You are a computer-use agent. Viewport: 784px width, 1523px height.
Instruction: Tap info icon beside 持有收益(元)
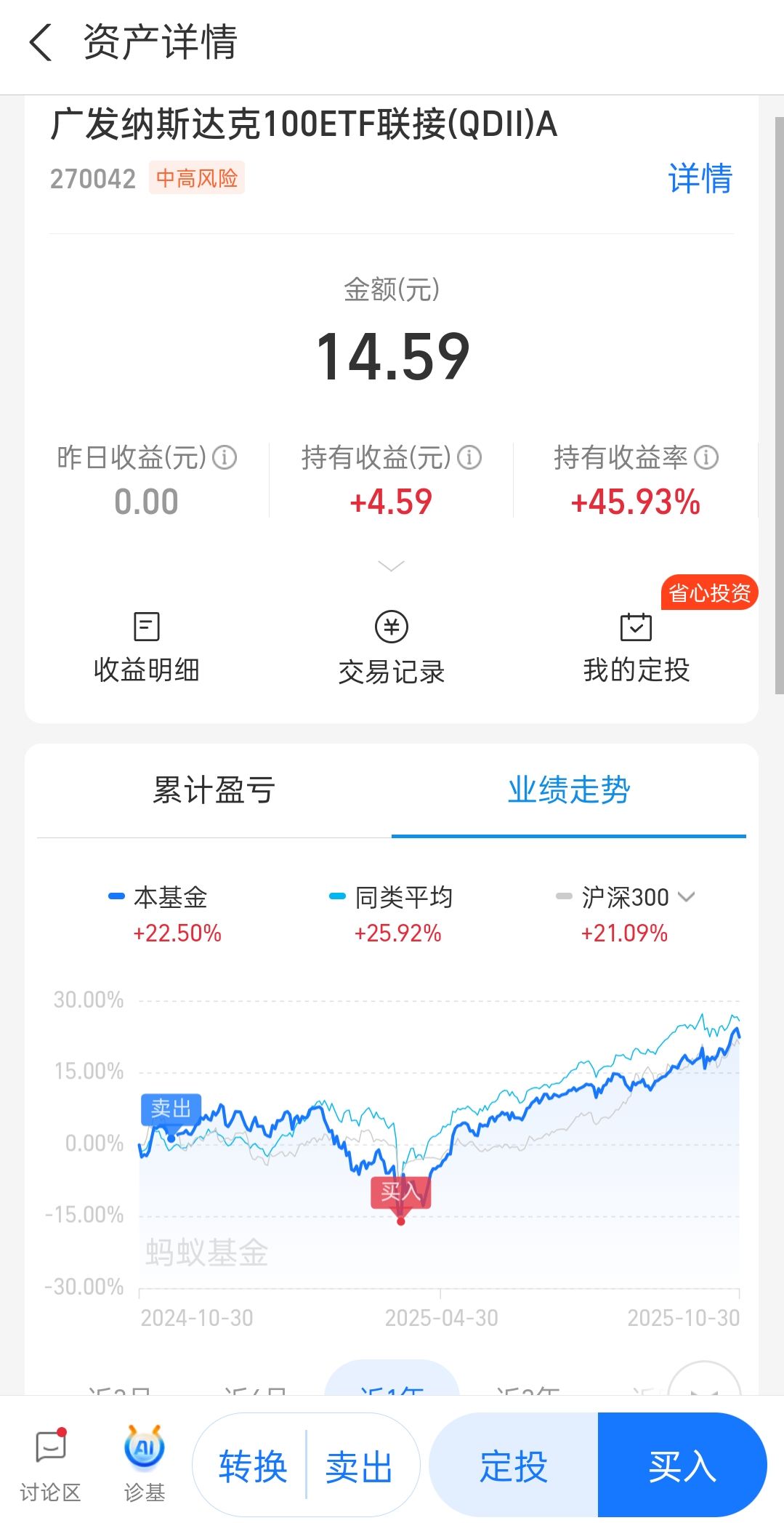[470, 458]
